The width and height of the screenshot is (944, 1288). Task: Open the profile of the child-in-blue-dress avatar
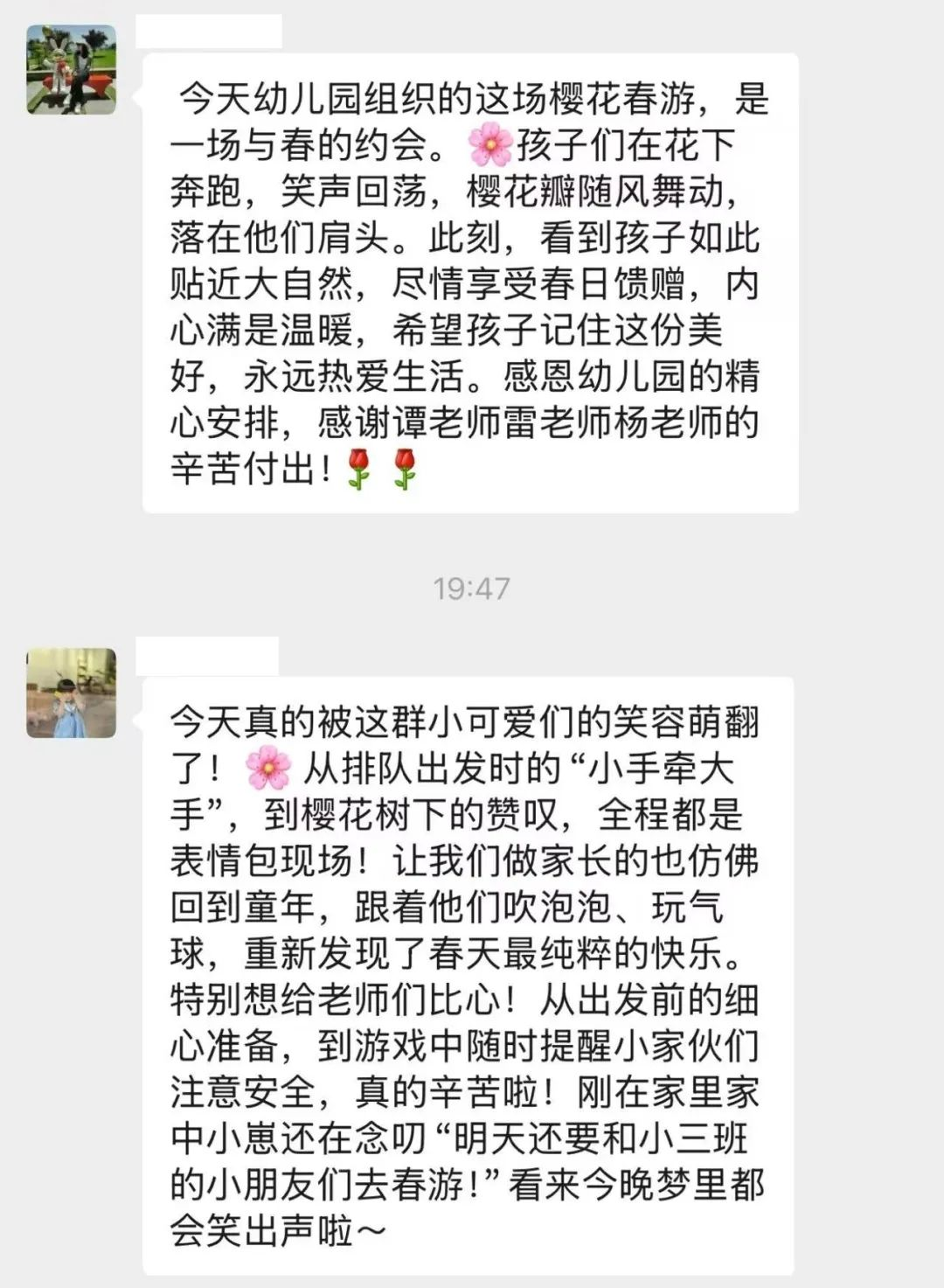click(71, 693)
